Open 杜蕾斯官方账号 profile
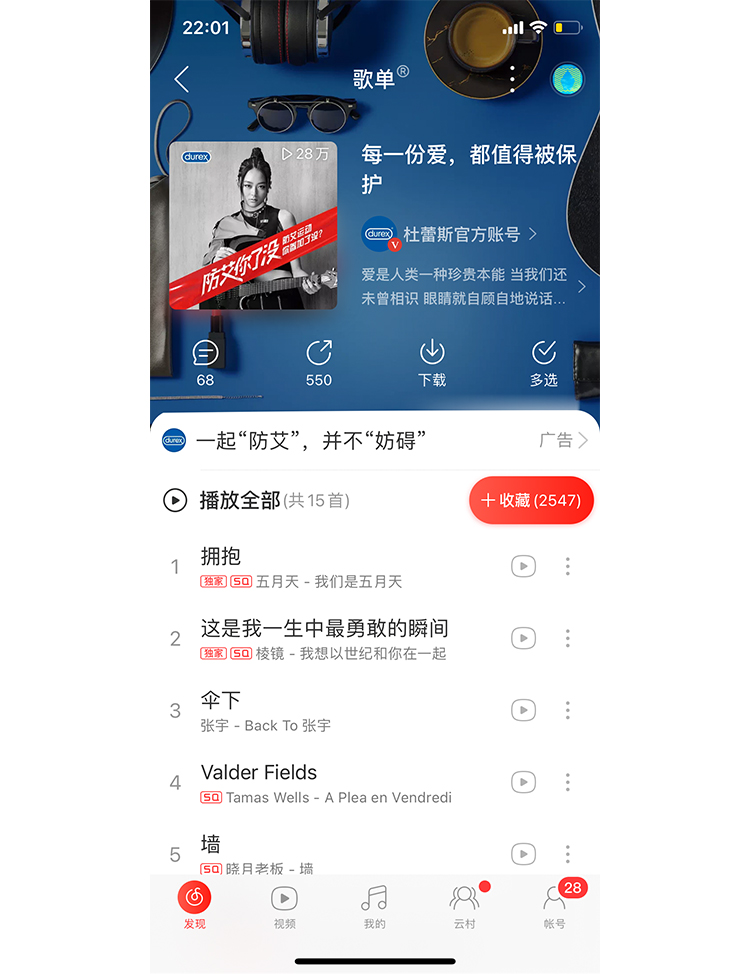Image resolution: width=750 pixels, height=974 pixels. pos(460,235)
